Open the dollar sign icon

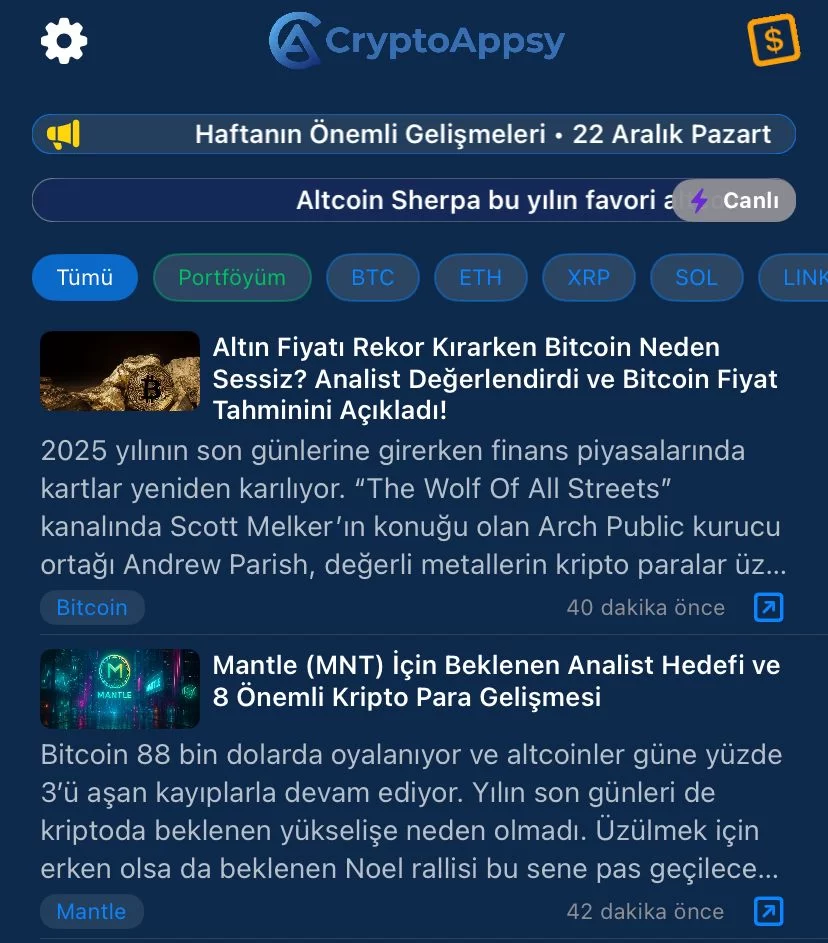pos(773,40)
